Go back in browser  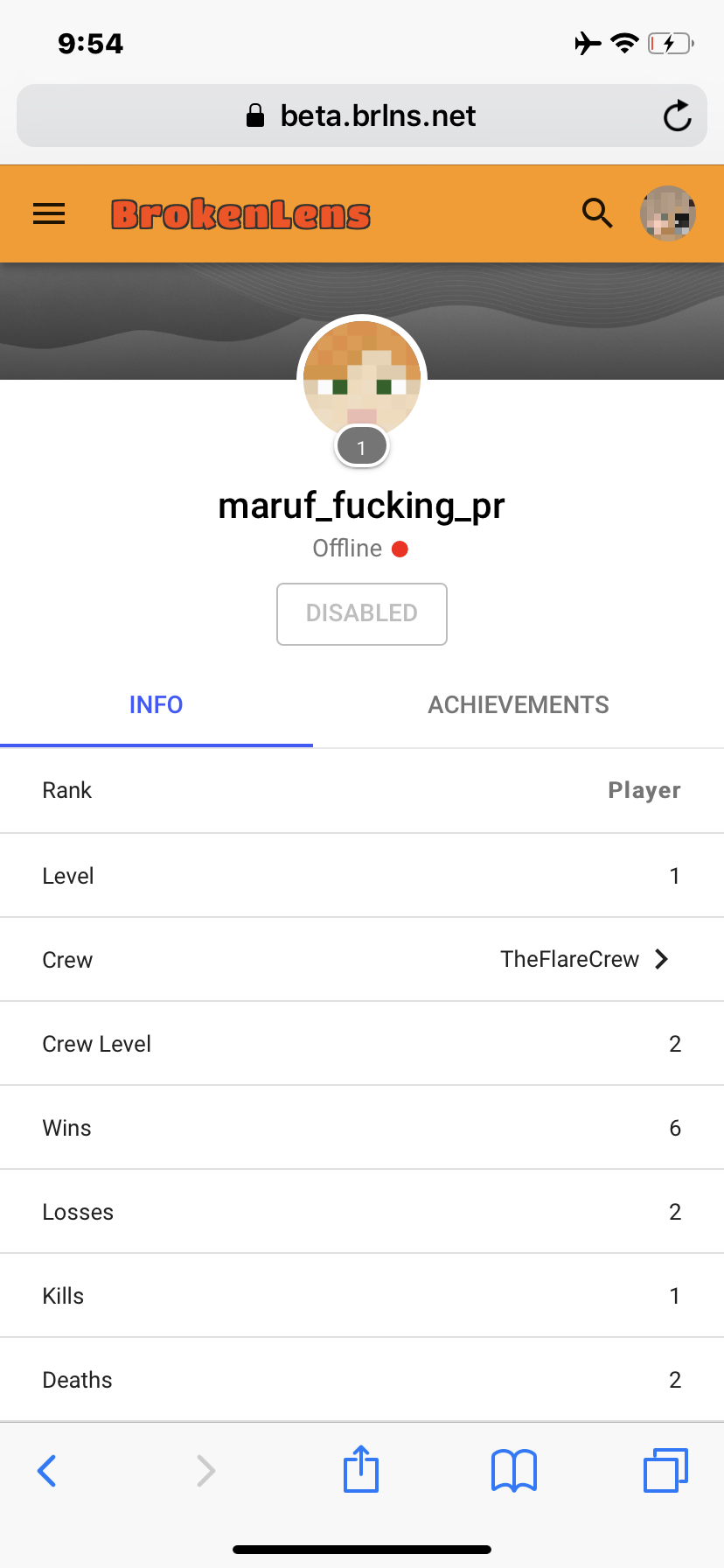coord(47,1471)
